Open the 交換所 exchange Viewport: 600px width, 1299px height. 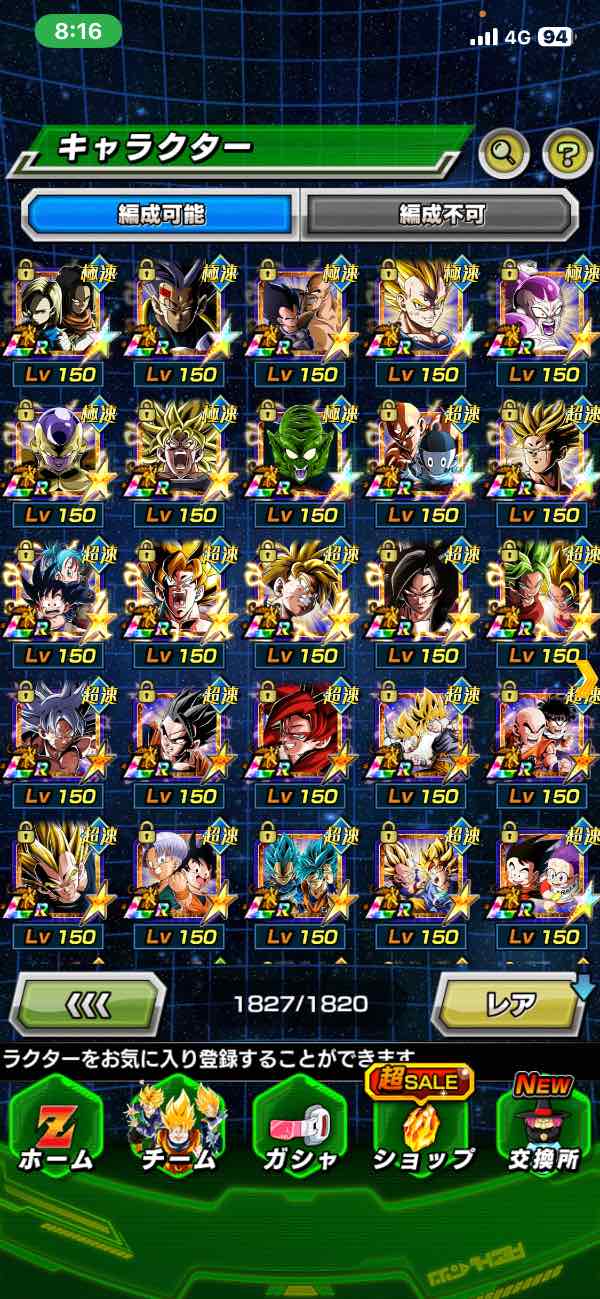pos(544,1130)
